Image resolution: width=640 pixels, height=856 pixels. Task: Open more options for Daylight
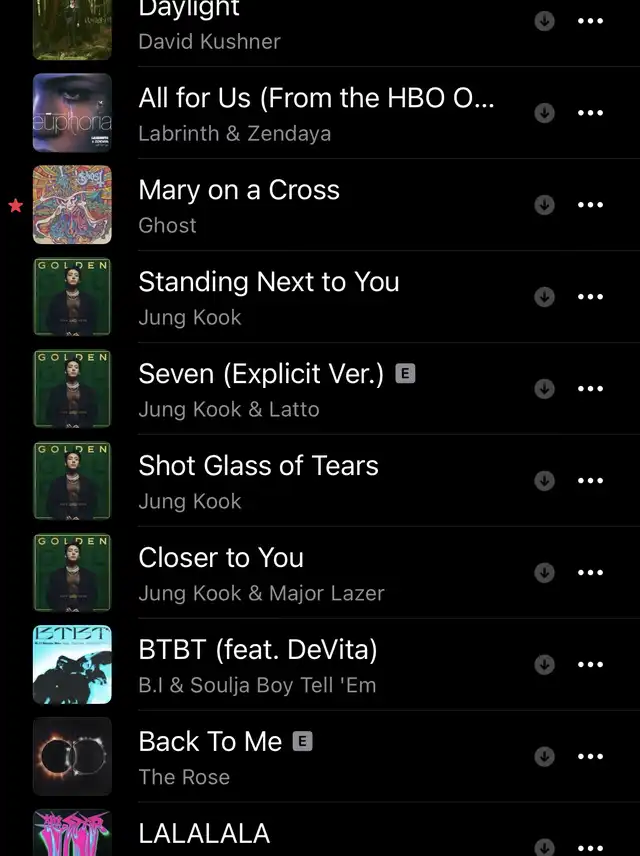(590, 21)
